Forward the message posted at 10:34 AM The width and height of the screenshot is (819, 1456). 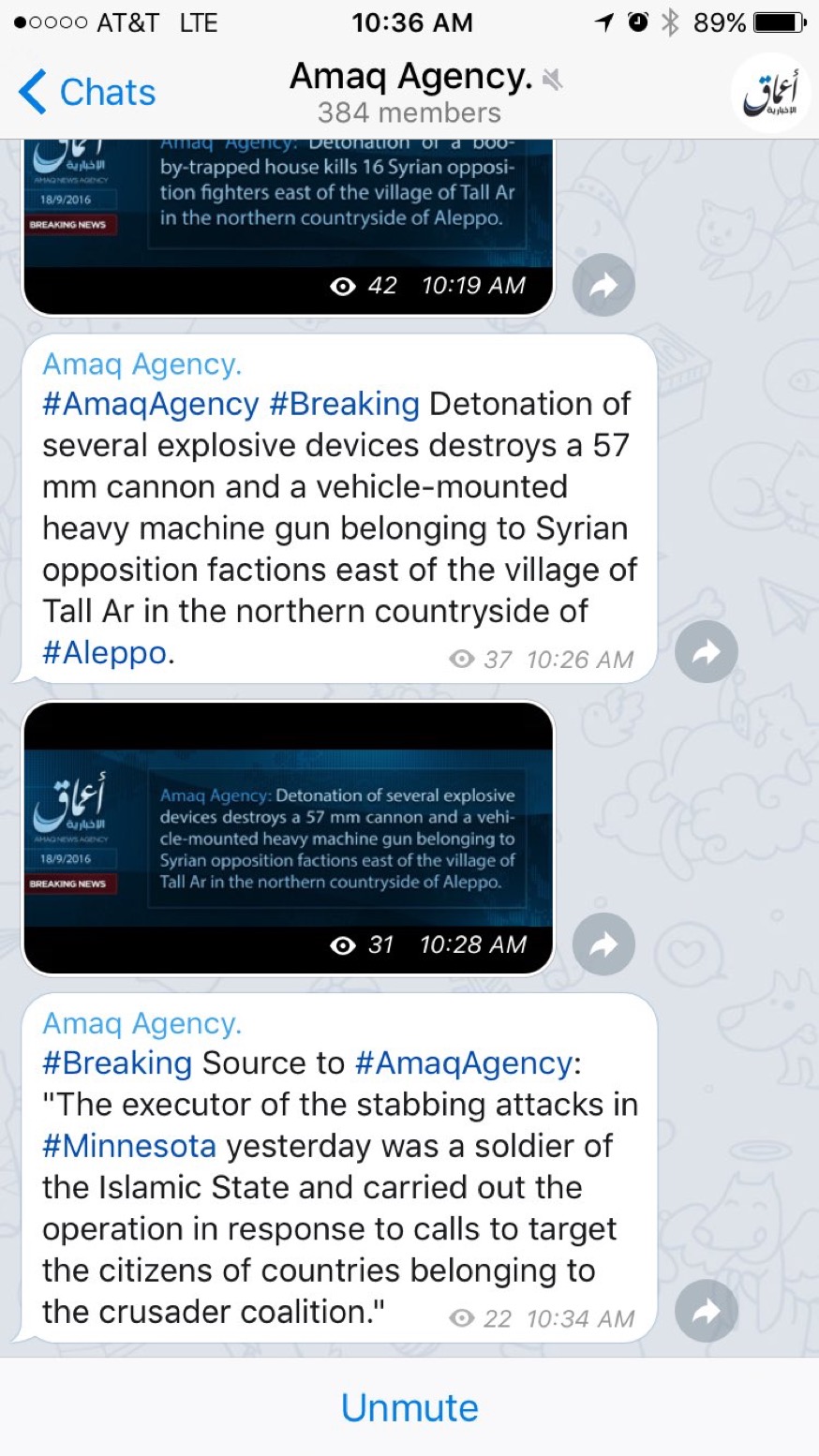707,1311
